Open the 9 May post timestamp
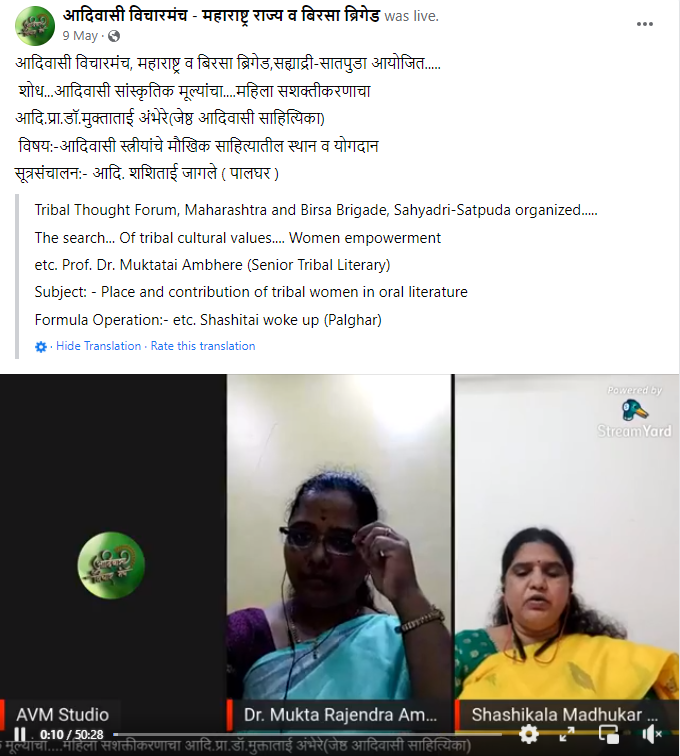This screenshot has height=756, width=680. 79,35
